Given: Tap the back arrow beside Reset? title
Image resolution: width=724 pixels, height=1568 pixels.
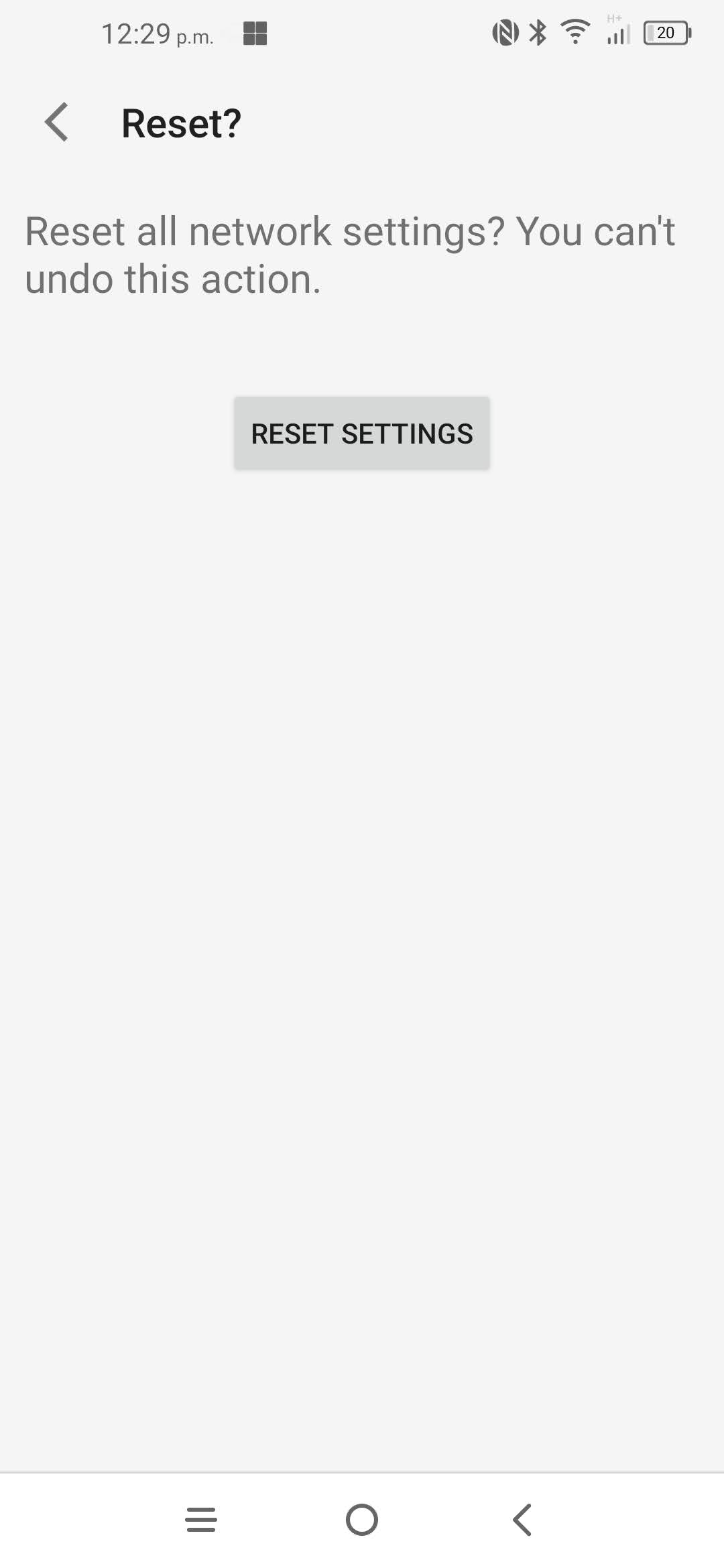Looking at the screenshot, I should pos(57,123).
